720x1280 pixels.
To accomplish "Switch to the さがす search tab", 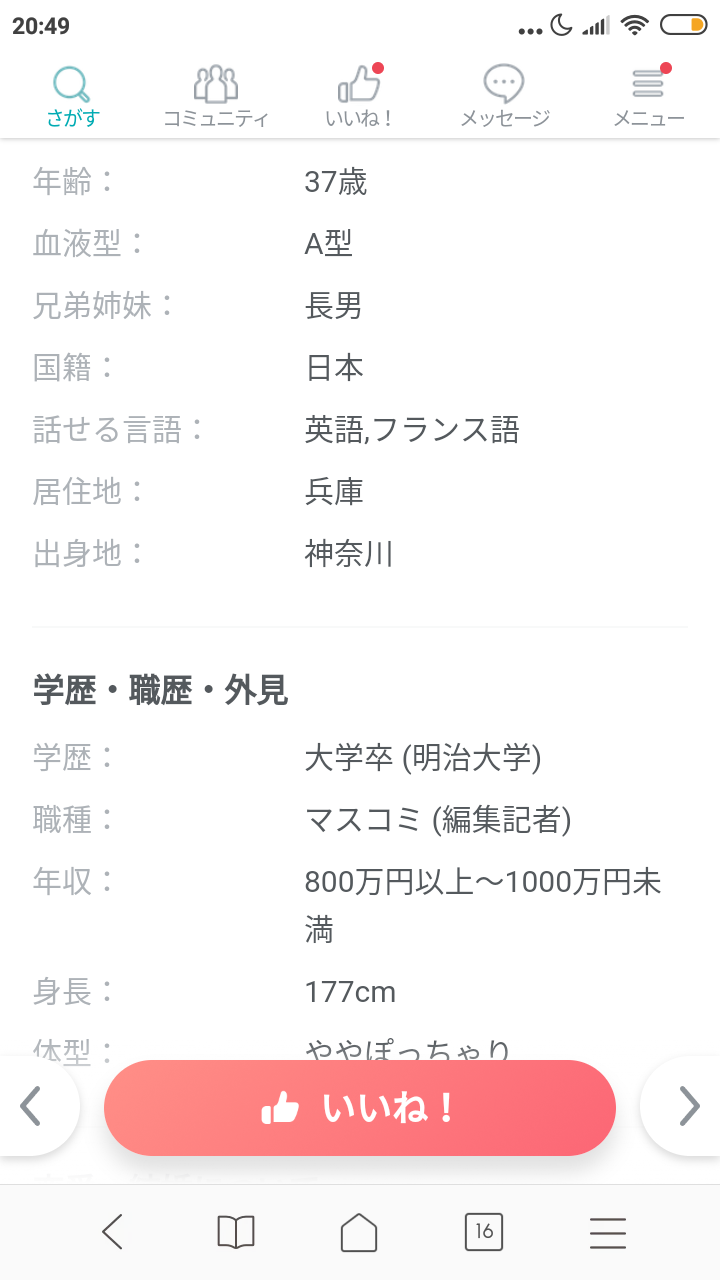I will pyautogui.click(x=72, y=97).
